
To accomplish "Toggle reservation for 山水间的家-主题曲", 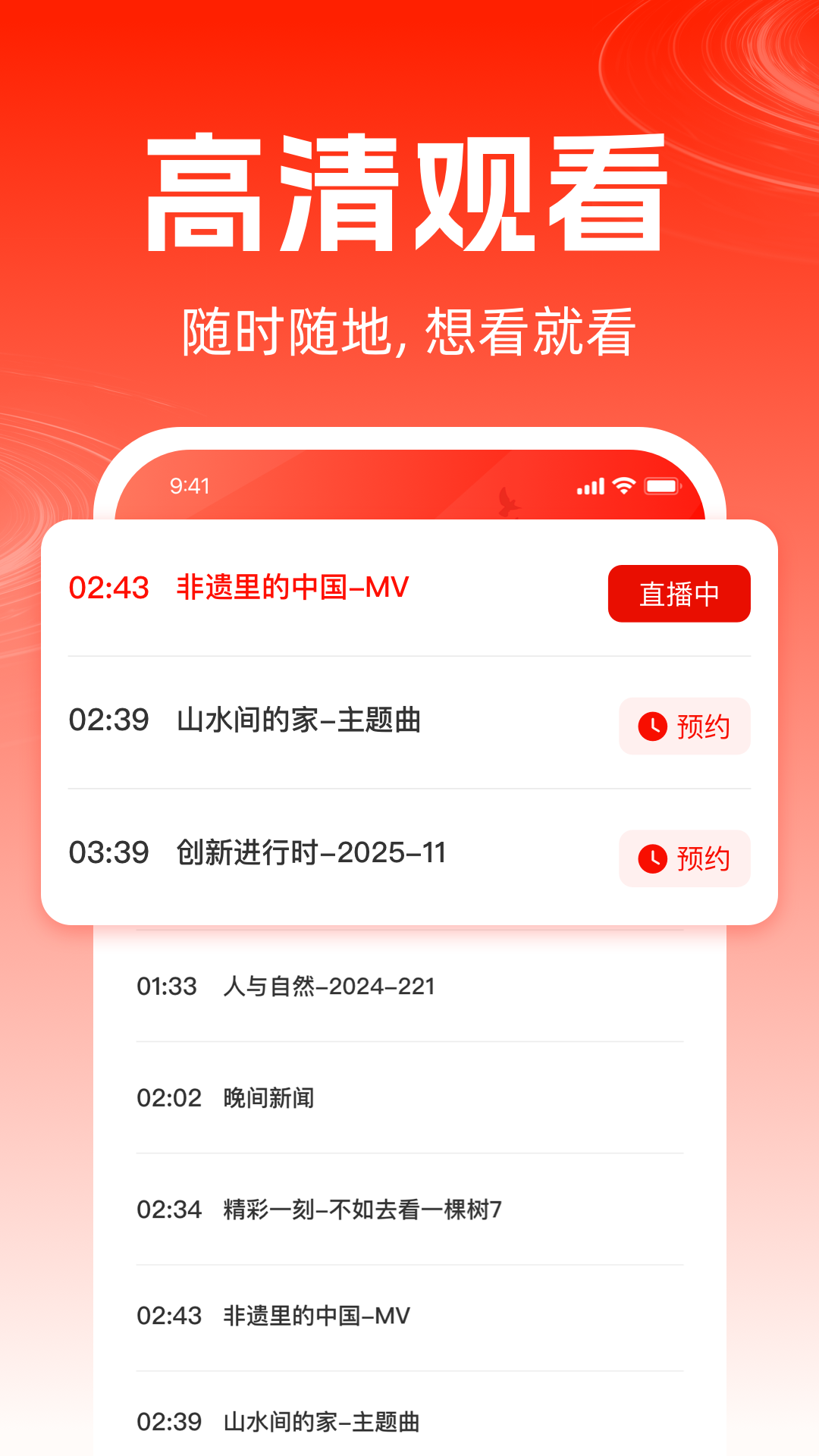I will click(684, 726).
